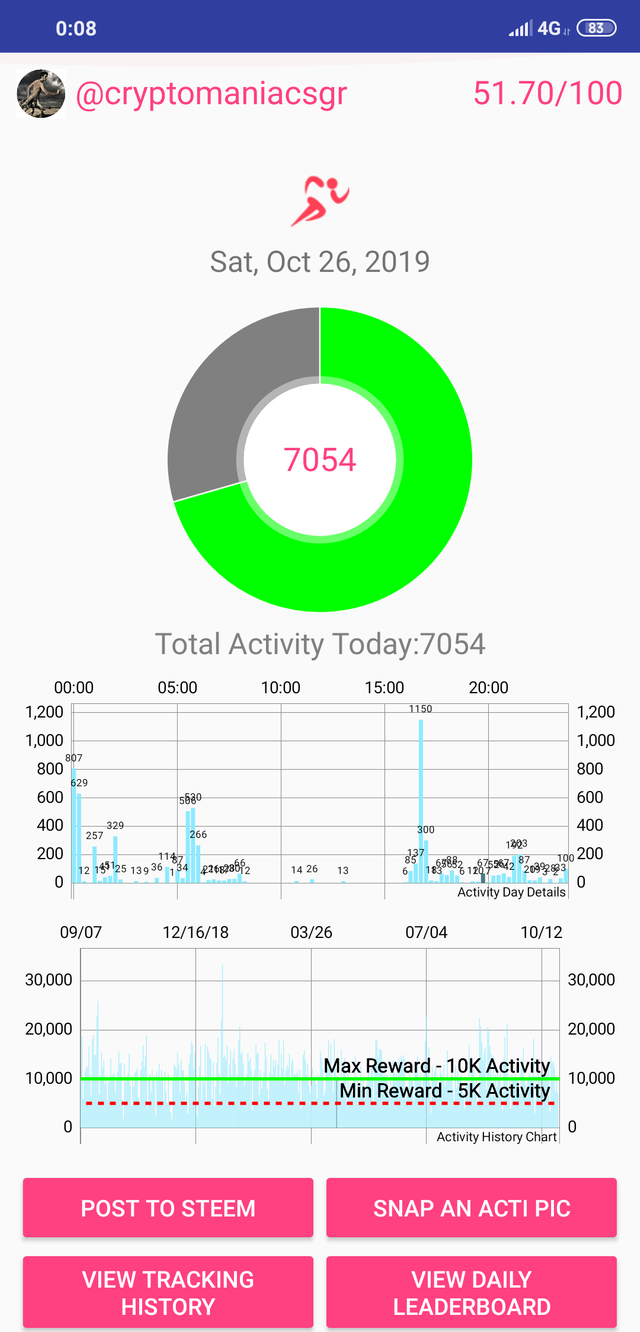
Task: Tap the Post to Steem button
Action: point(168,1208)
